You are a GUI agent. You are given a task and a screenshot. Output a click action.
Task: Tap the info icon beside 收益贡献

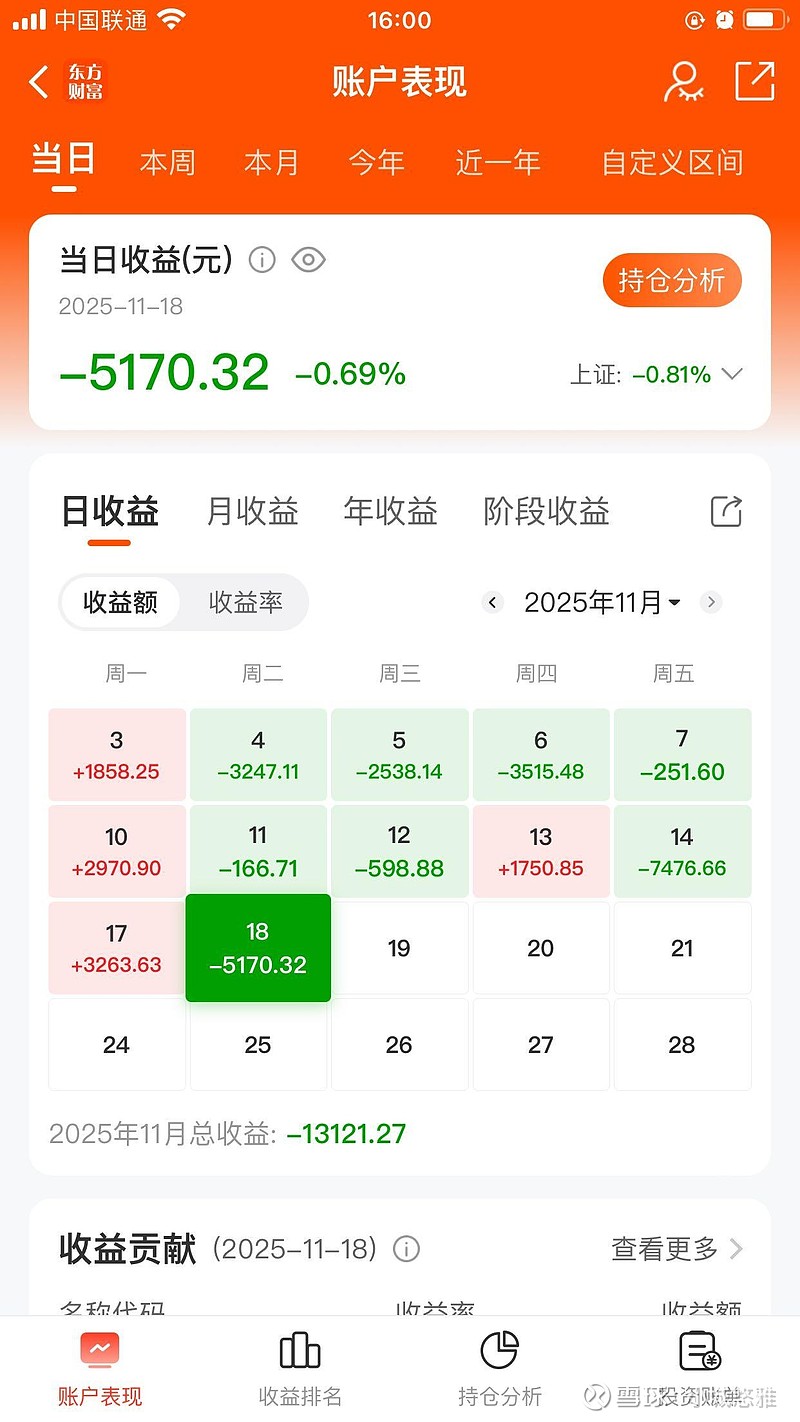pyautogui.click(x=406, y=1249)
